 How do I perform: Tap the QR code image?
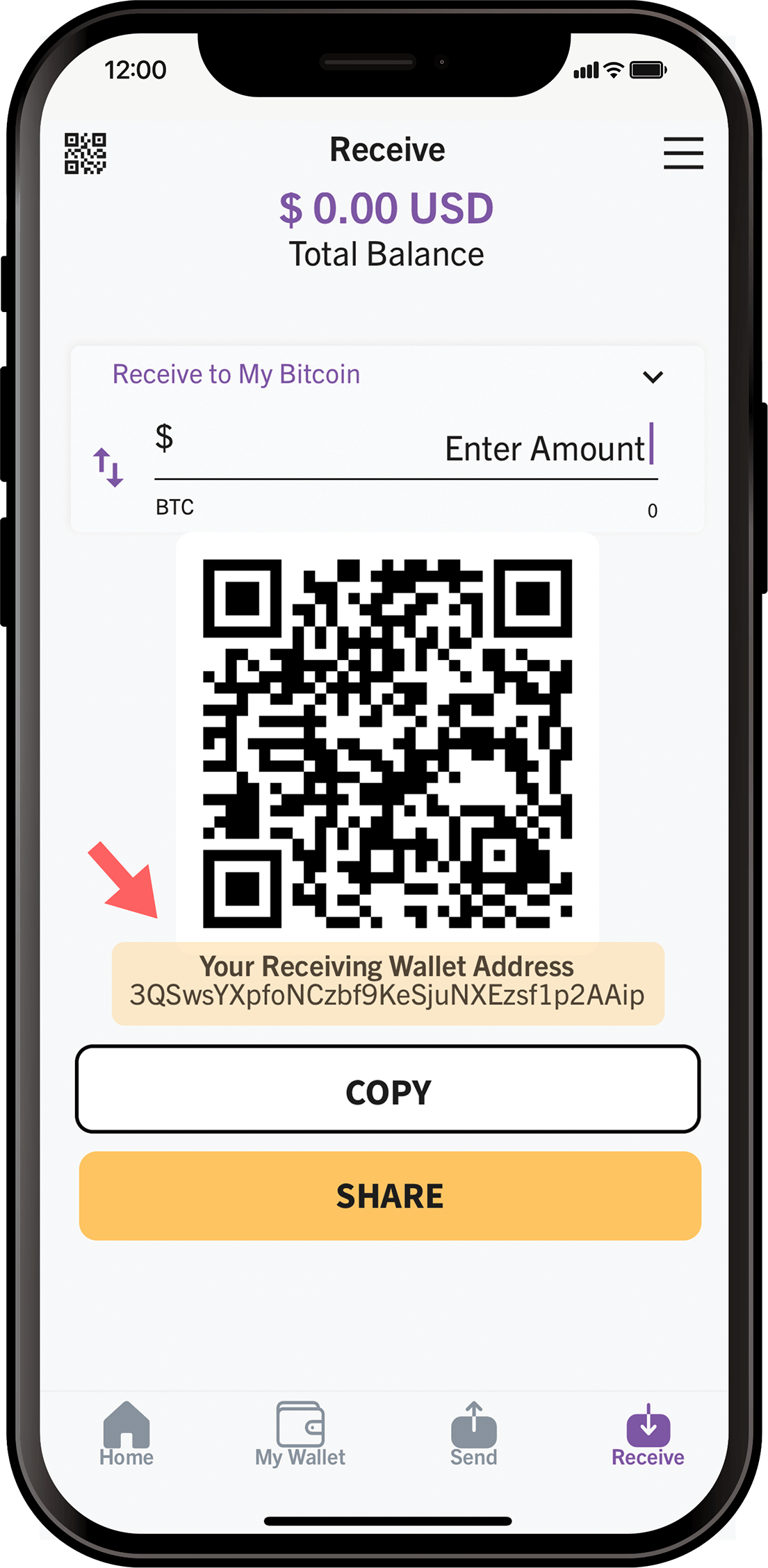tap(388, 740)
